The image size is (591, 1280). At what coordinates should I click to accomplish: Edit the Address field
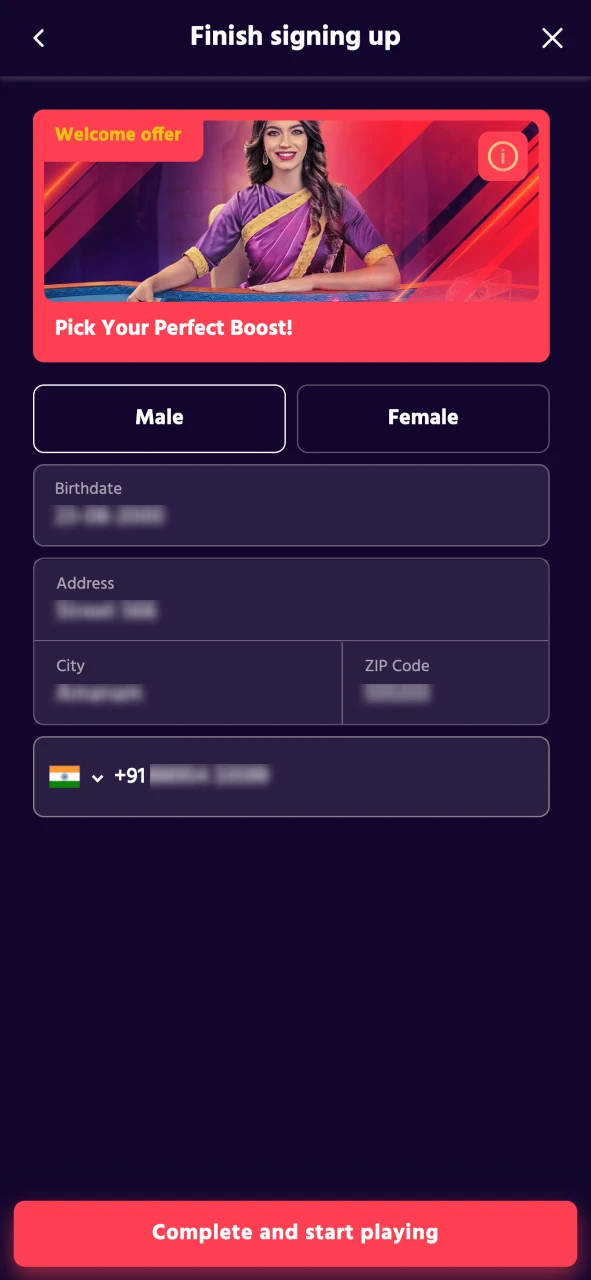pyautogui.click(x=291, y=599)
